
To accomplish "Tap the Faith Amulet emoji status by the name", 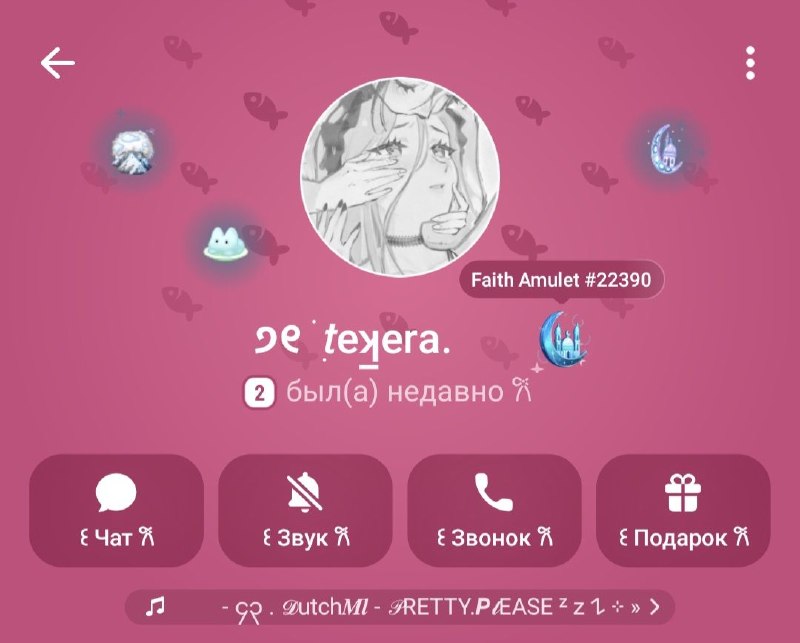I will pyautogui.click(x=563, y=340).
